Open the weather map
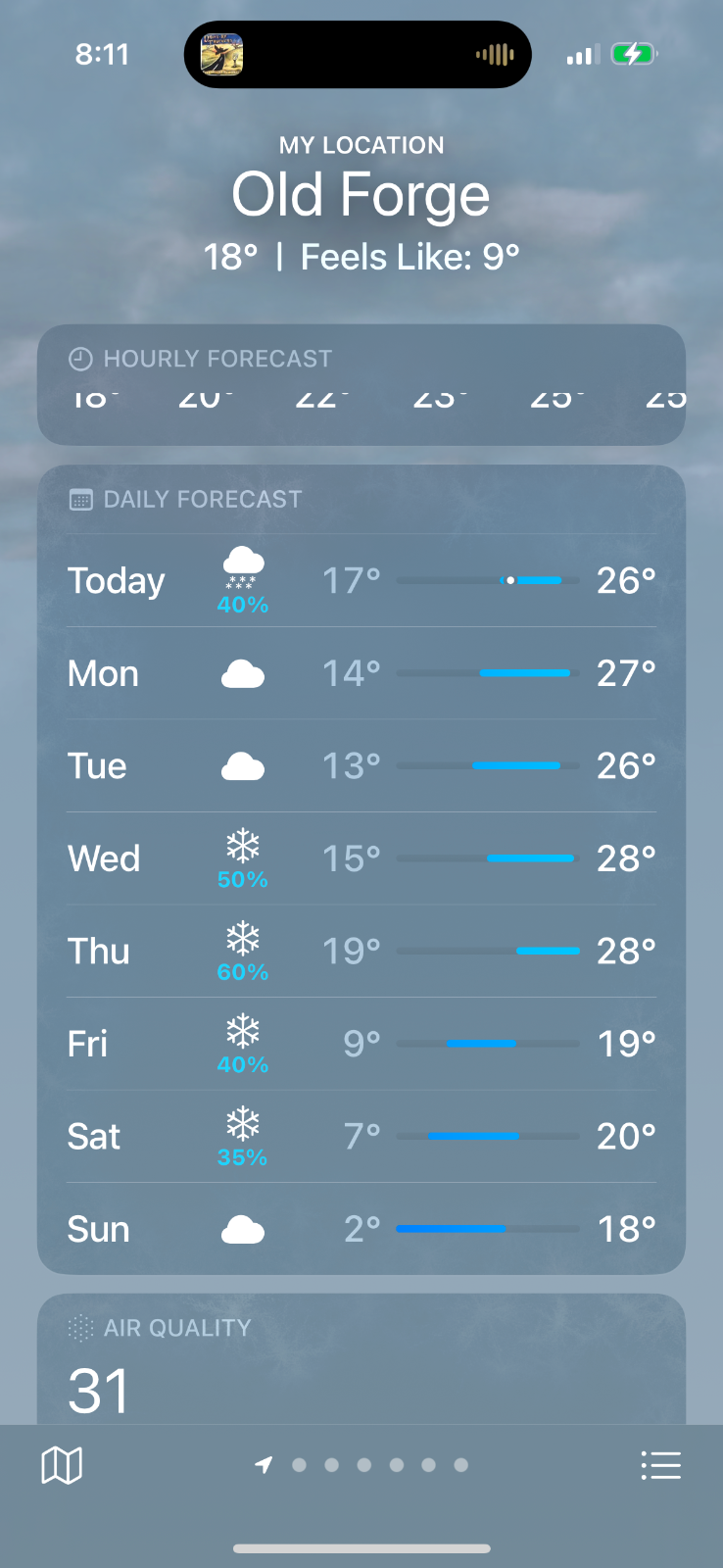The width and height of the screenshot is (723, 1568). click(x=62, y=1466)
